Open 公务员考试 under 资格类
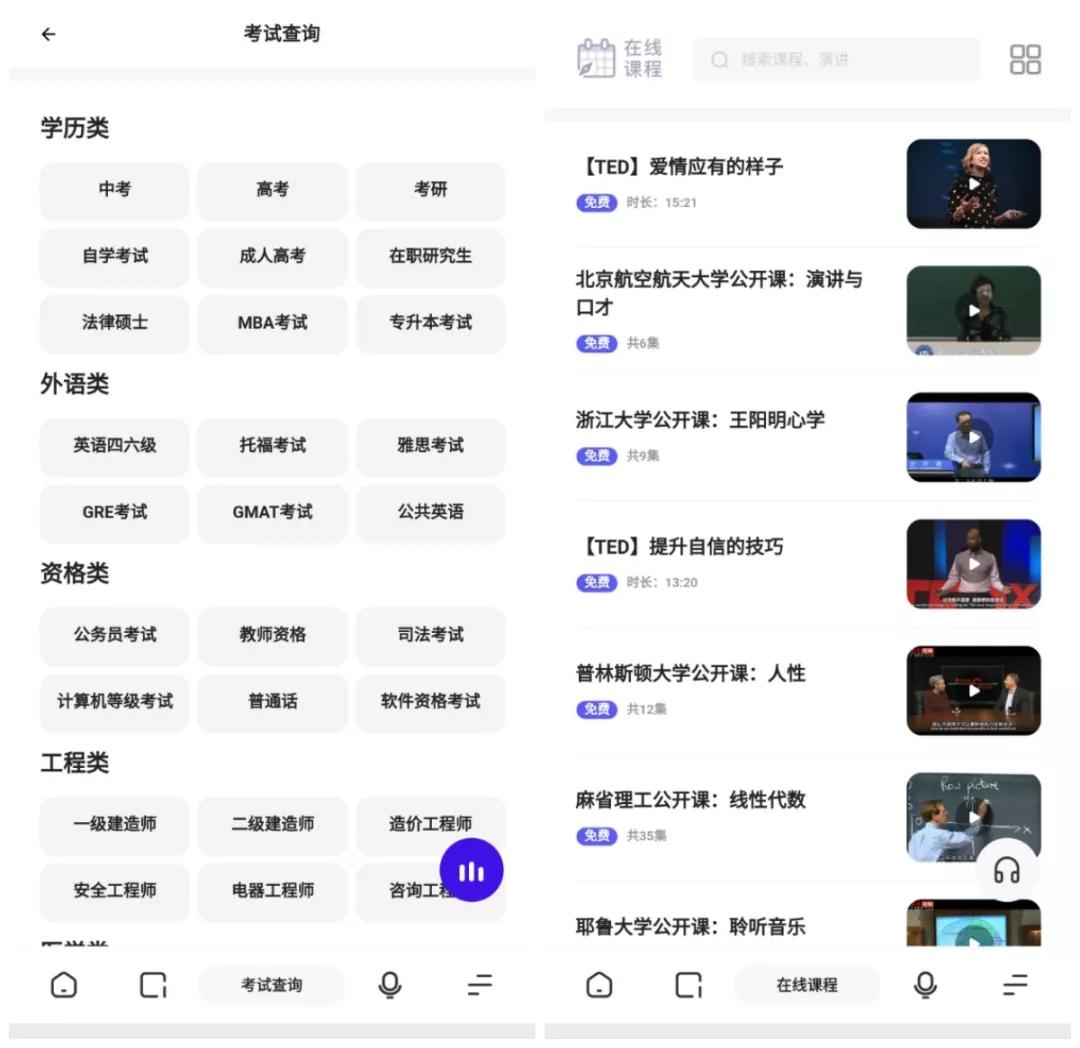The width and height of the screenshot is (1080, 1048). click(114, 634)
